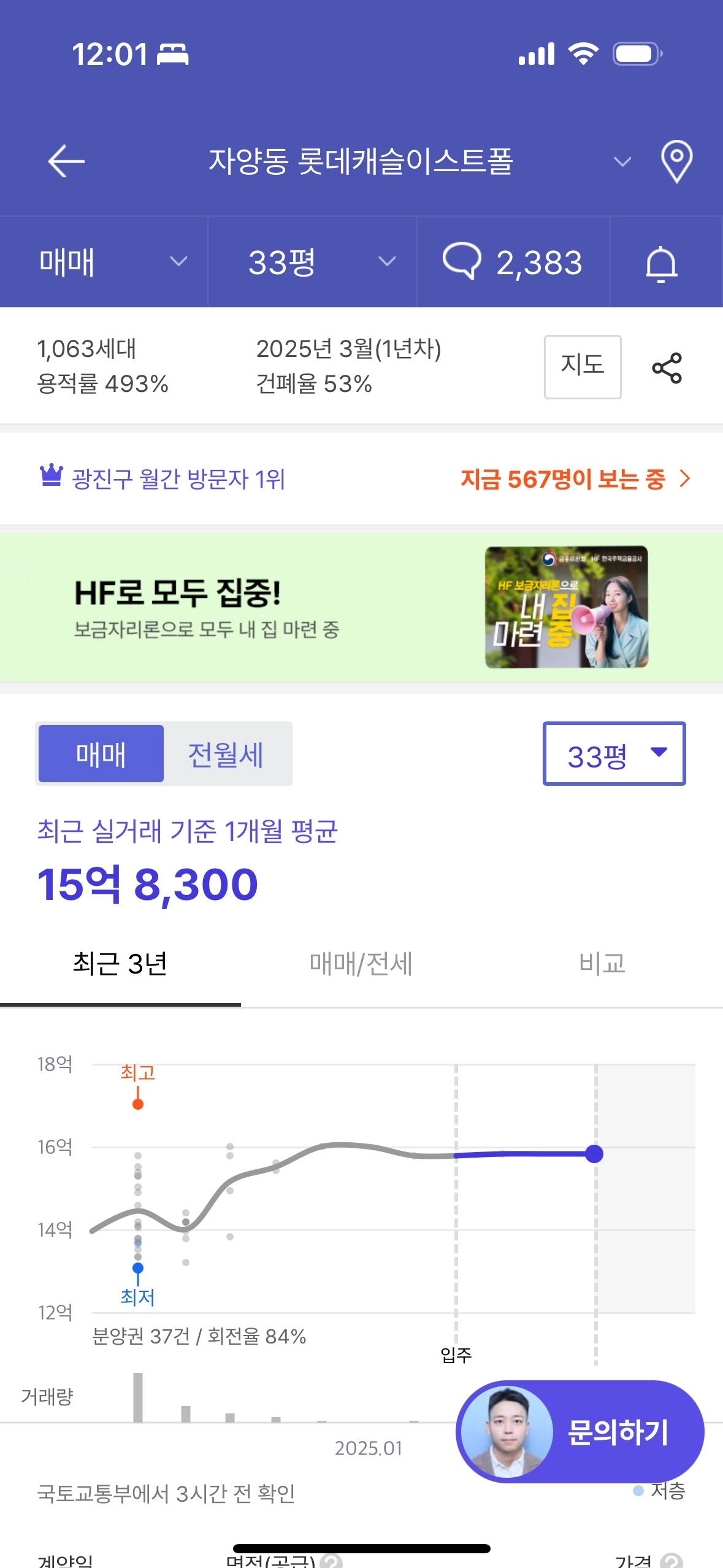Screen dimensions: 723x1568
Task: Switch to the 매매/전세 chart tab
Action: [x=361, y=964]
